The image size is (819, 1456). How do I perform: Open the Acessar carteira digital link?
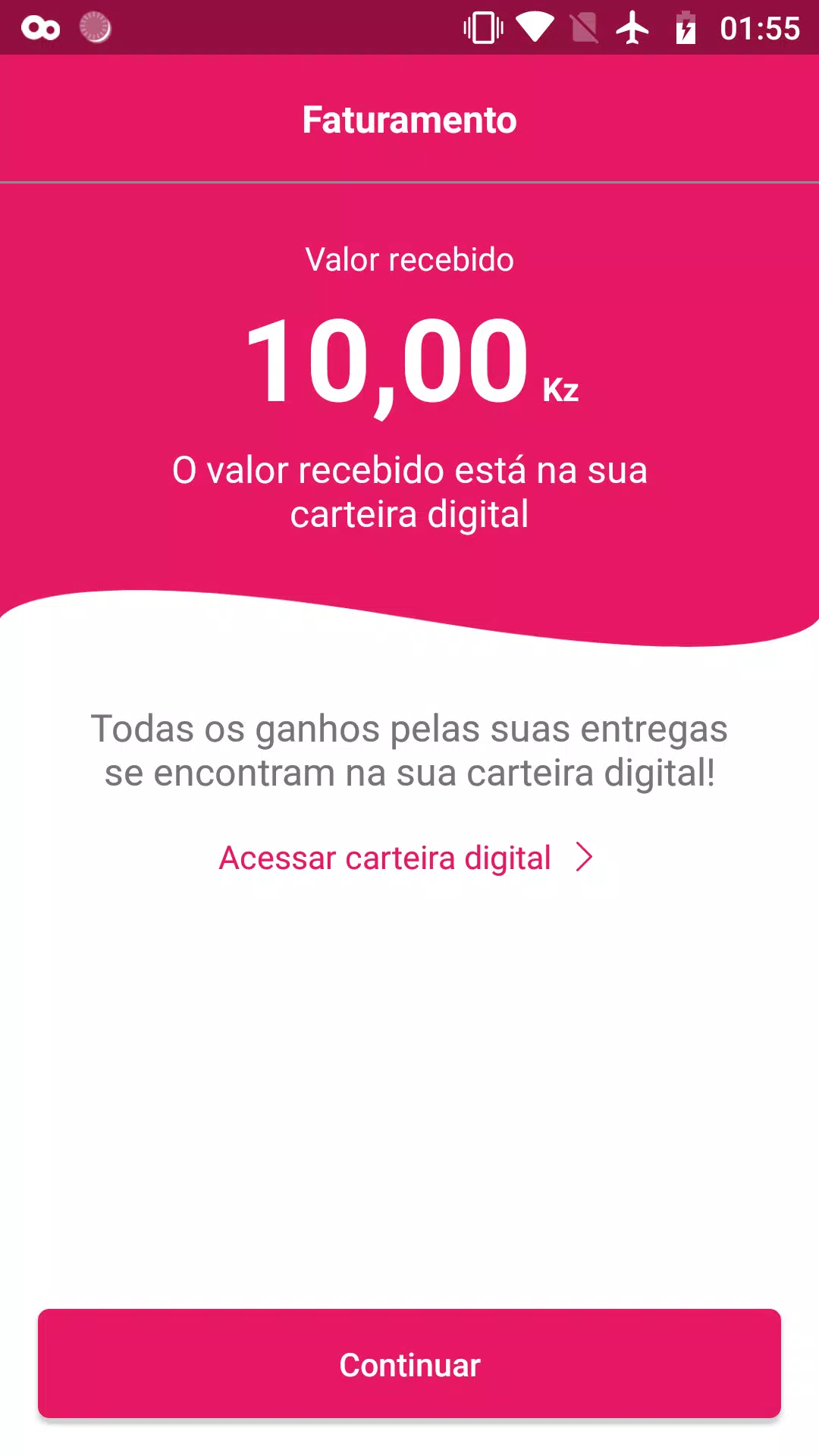[406, 858]
